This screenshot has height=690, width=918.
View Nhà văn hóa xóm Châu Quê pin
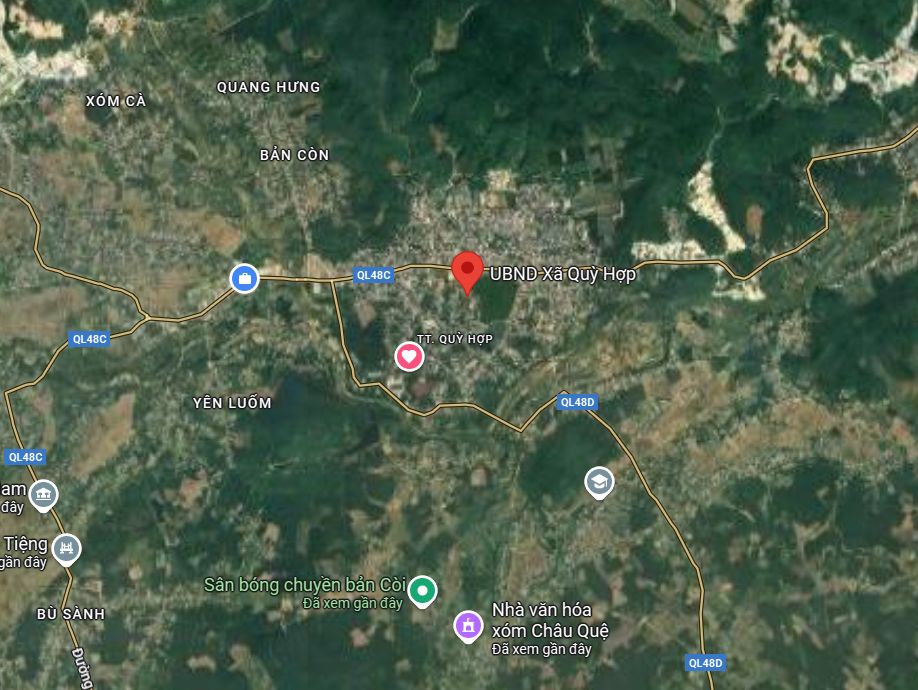(x=467, y=626)
